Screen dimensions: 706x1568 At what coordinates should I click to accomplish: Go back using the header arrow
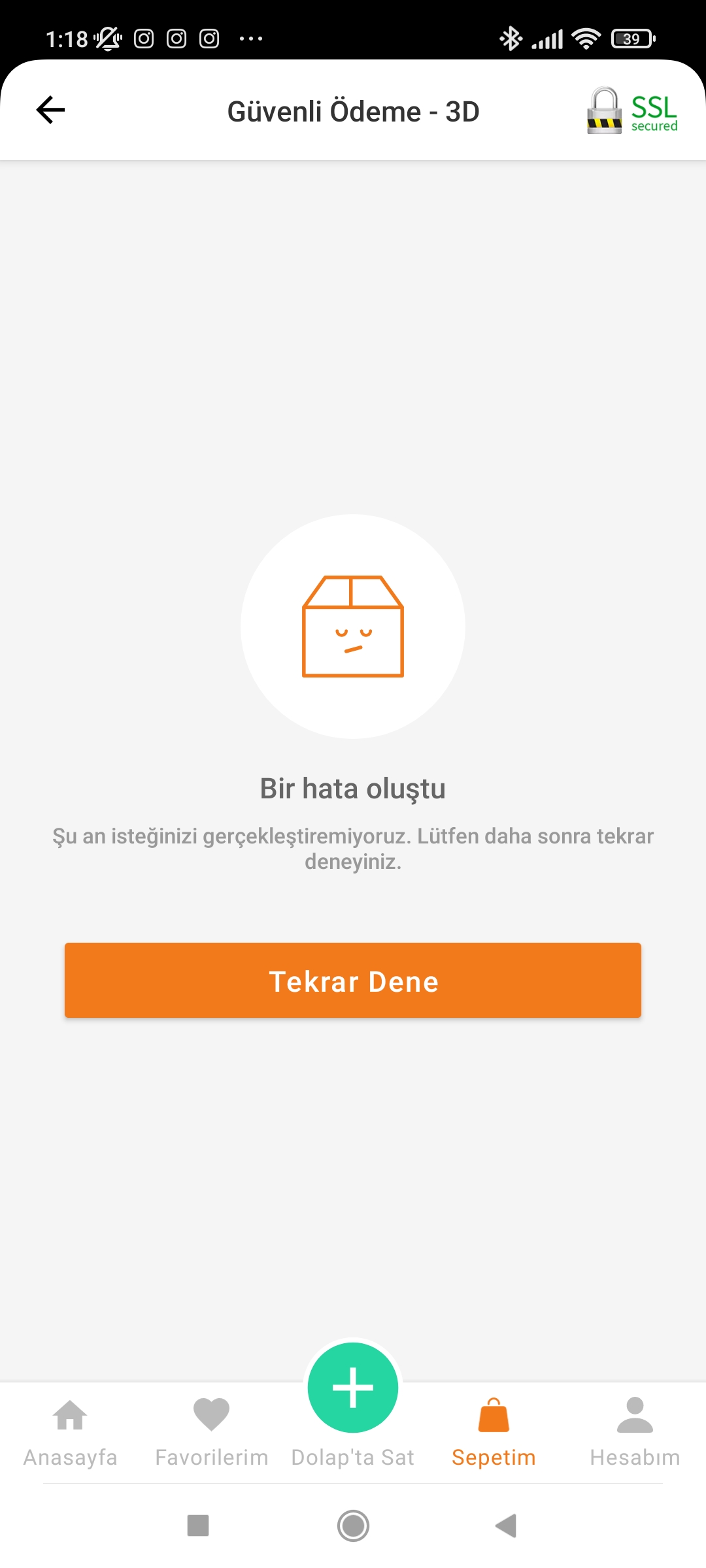(x=50, y=110)
